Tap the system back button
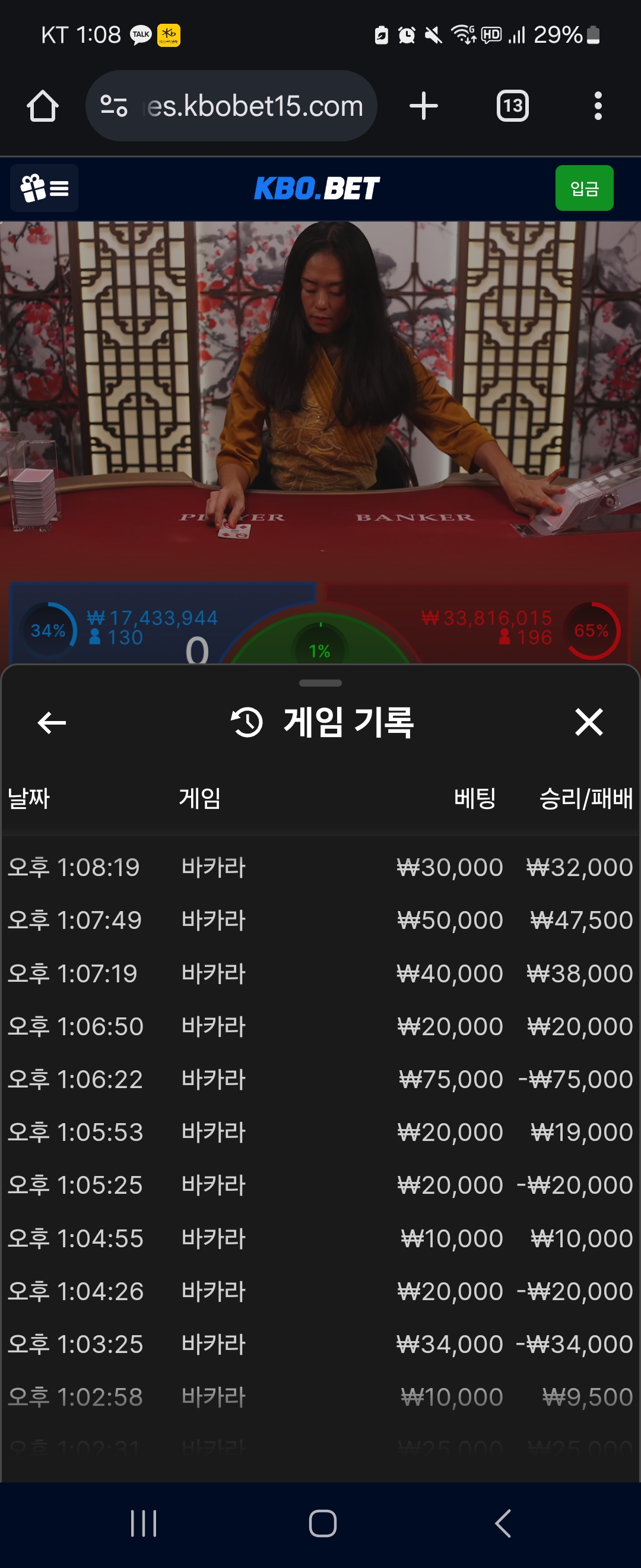The height and width of the screenshot is (1568, 641). pos(502,1523)
